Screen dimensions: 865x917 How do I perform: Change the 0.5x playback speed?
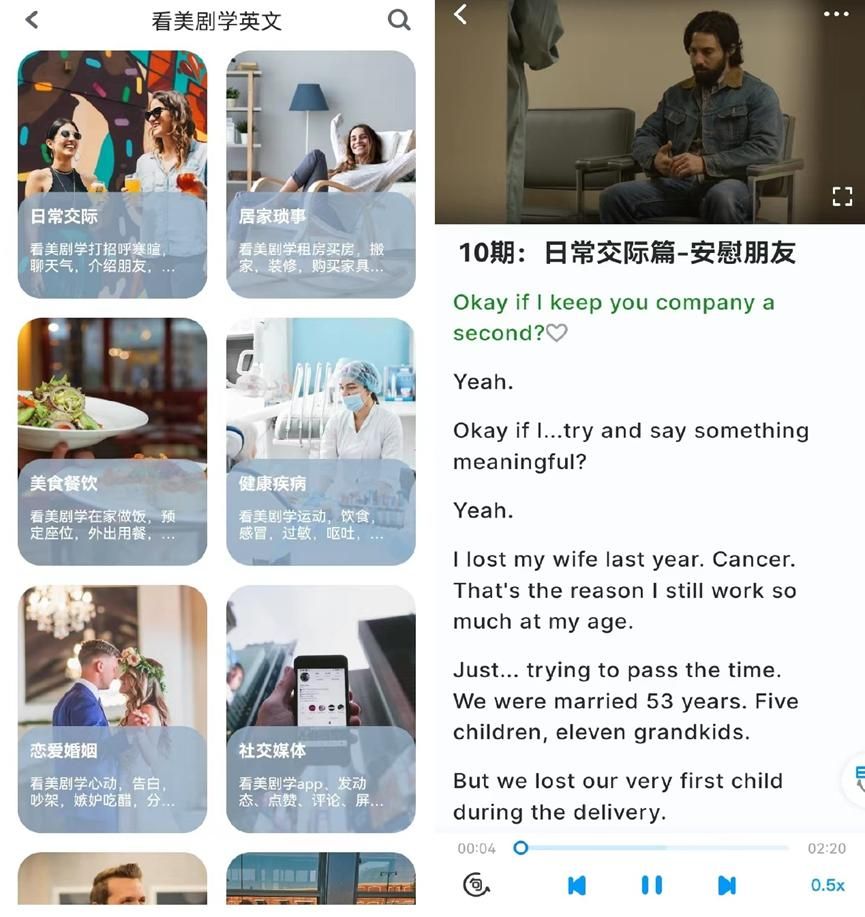(x=827, y=885)
